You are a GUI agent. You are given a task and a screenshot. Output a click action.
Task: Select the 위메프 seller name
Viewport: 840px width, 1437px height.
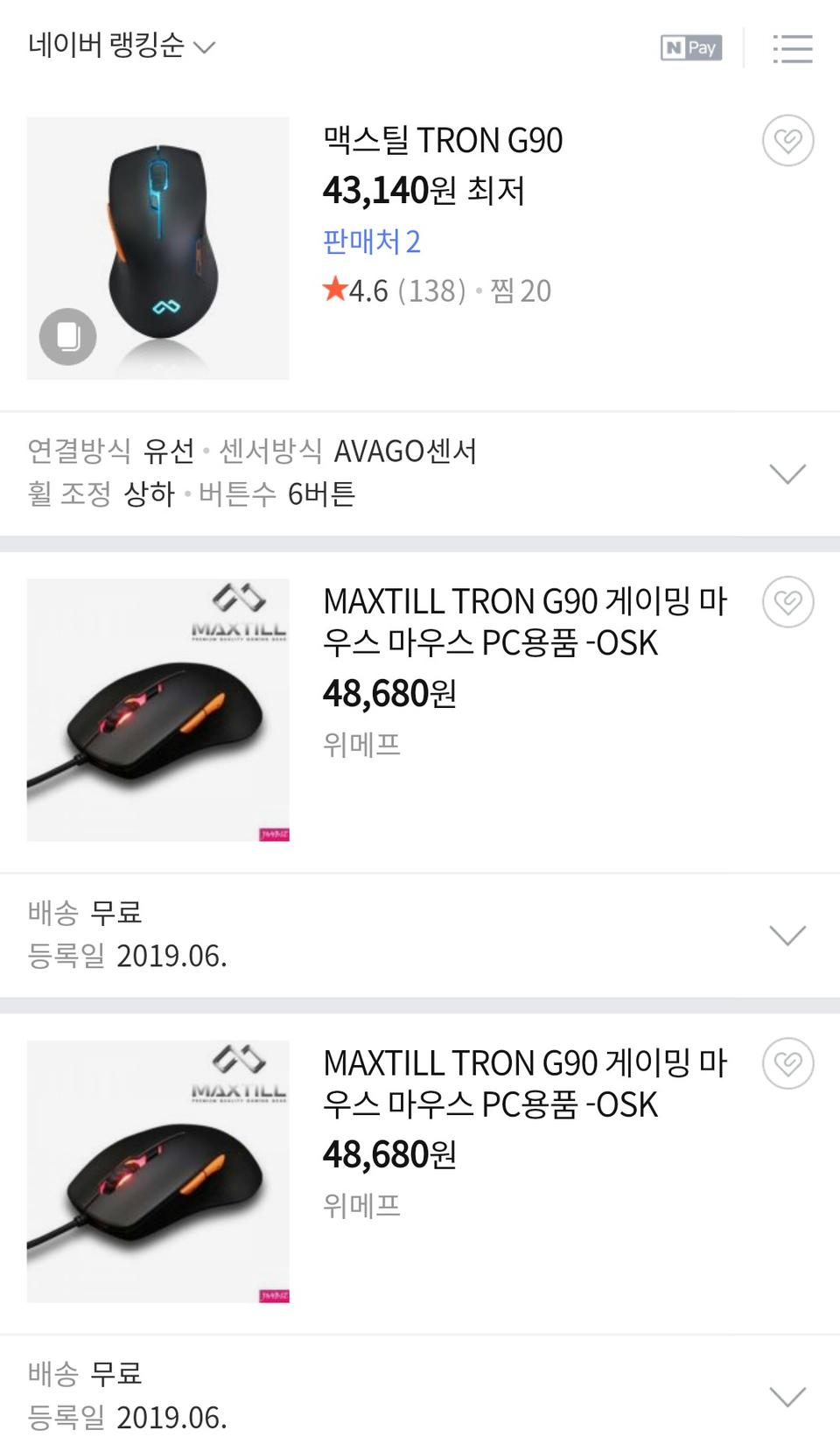click(x=360, y=746)
